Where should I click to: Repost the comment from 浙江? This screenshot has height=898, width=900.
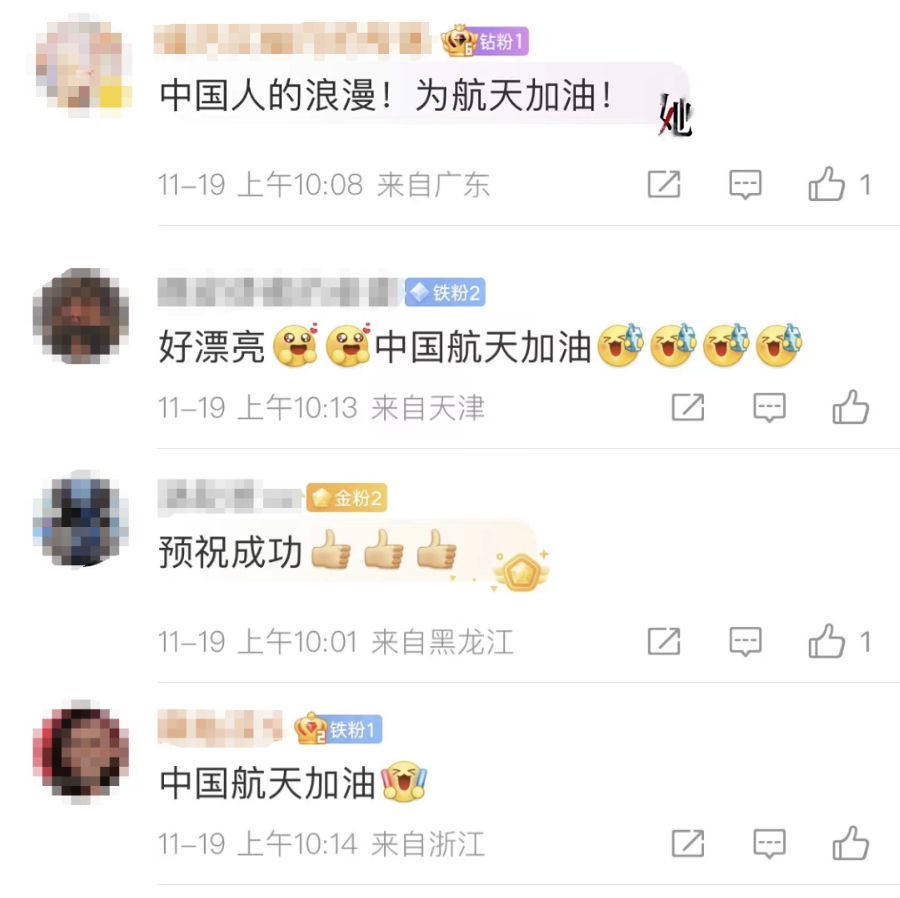tap(688, 843)
